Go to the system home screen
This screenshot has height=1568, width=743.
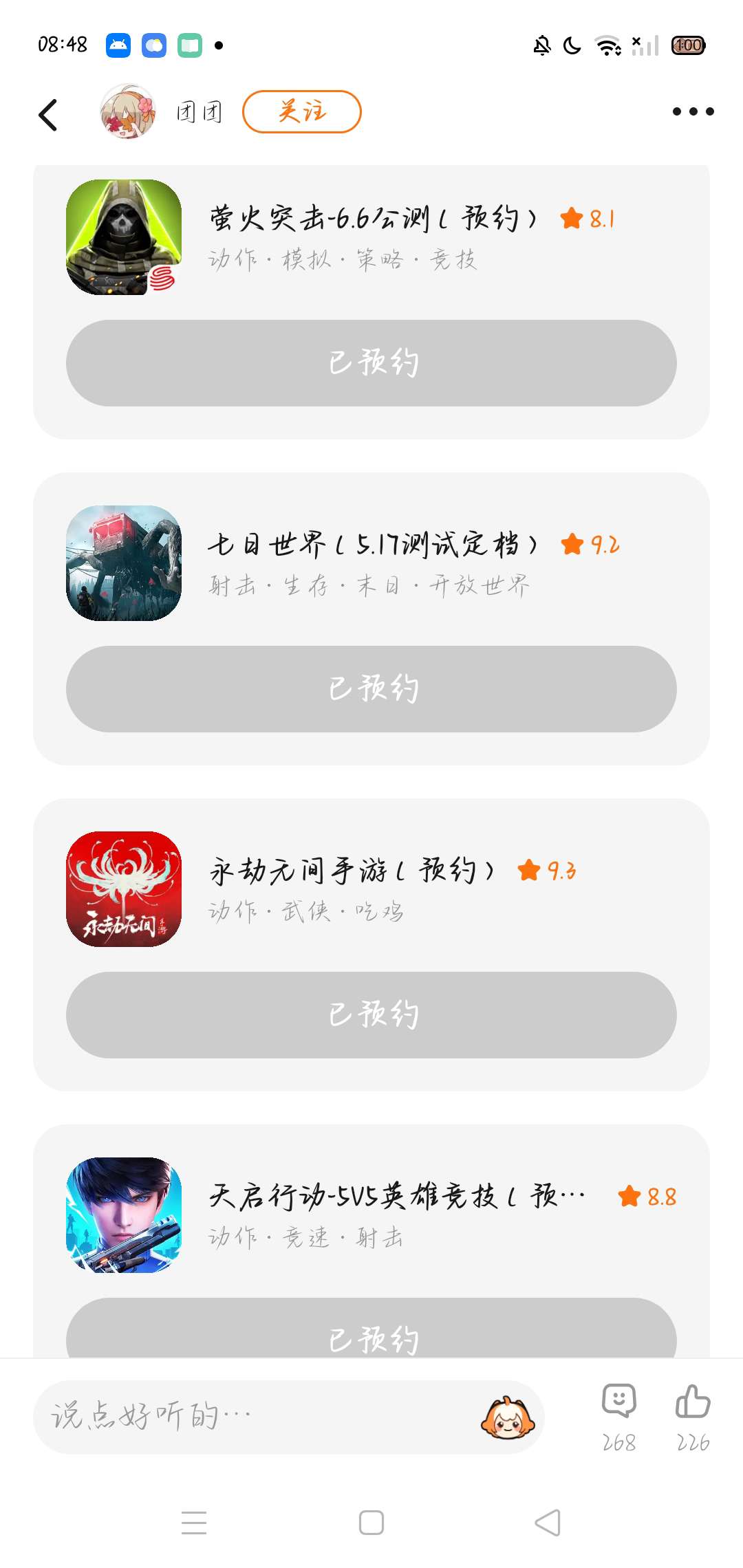coord(371,1523)
